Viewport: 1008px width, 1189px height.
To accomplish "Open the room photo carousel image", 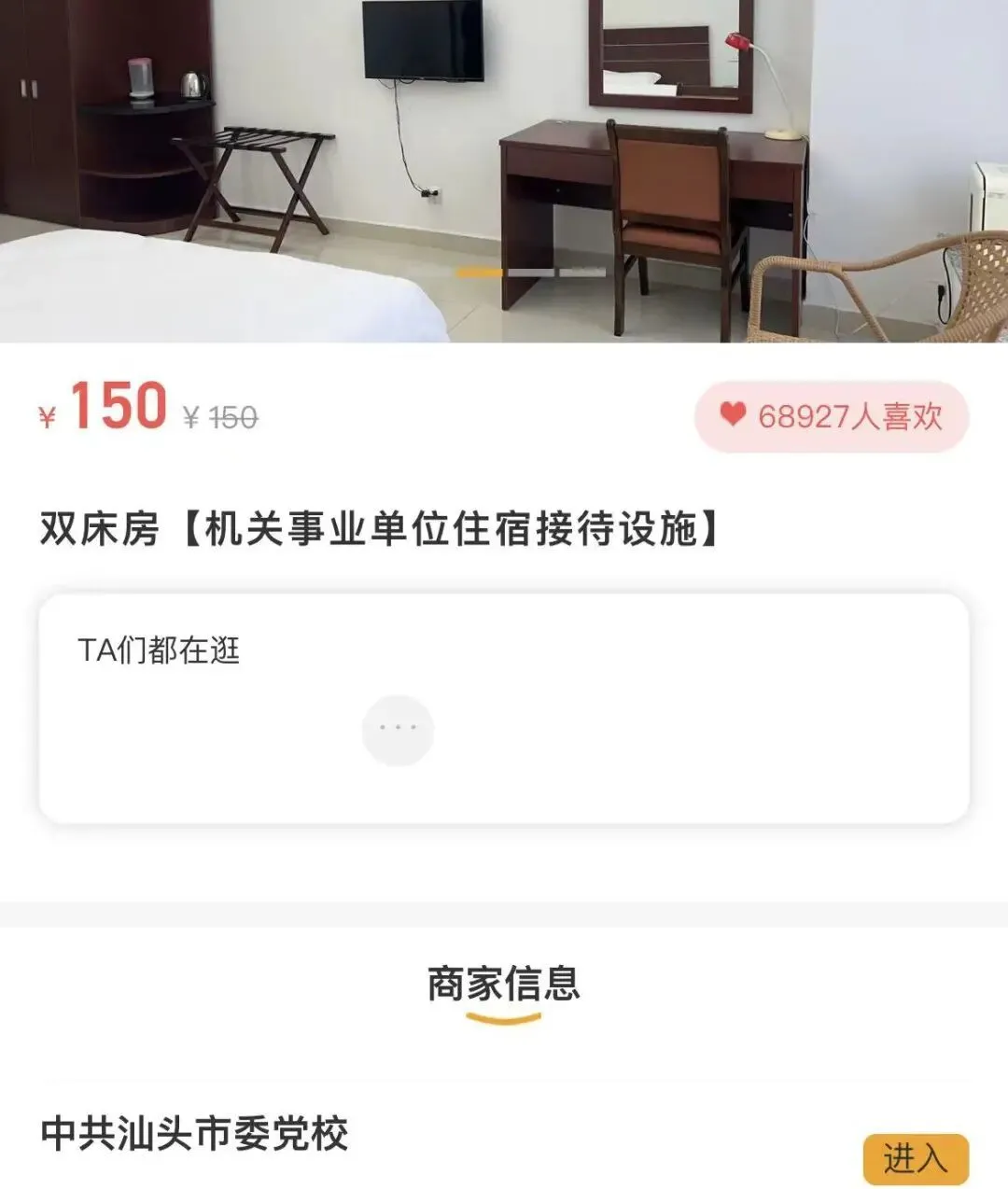I will pyautogui.click(x=504, y=168).
